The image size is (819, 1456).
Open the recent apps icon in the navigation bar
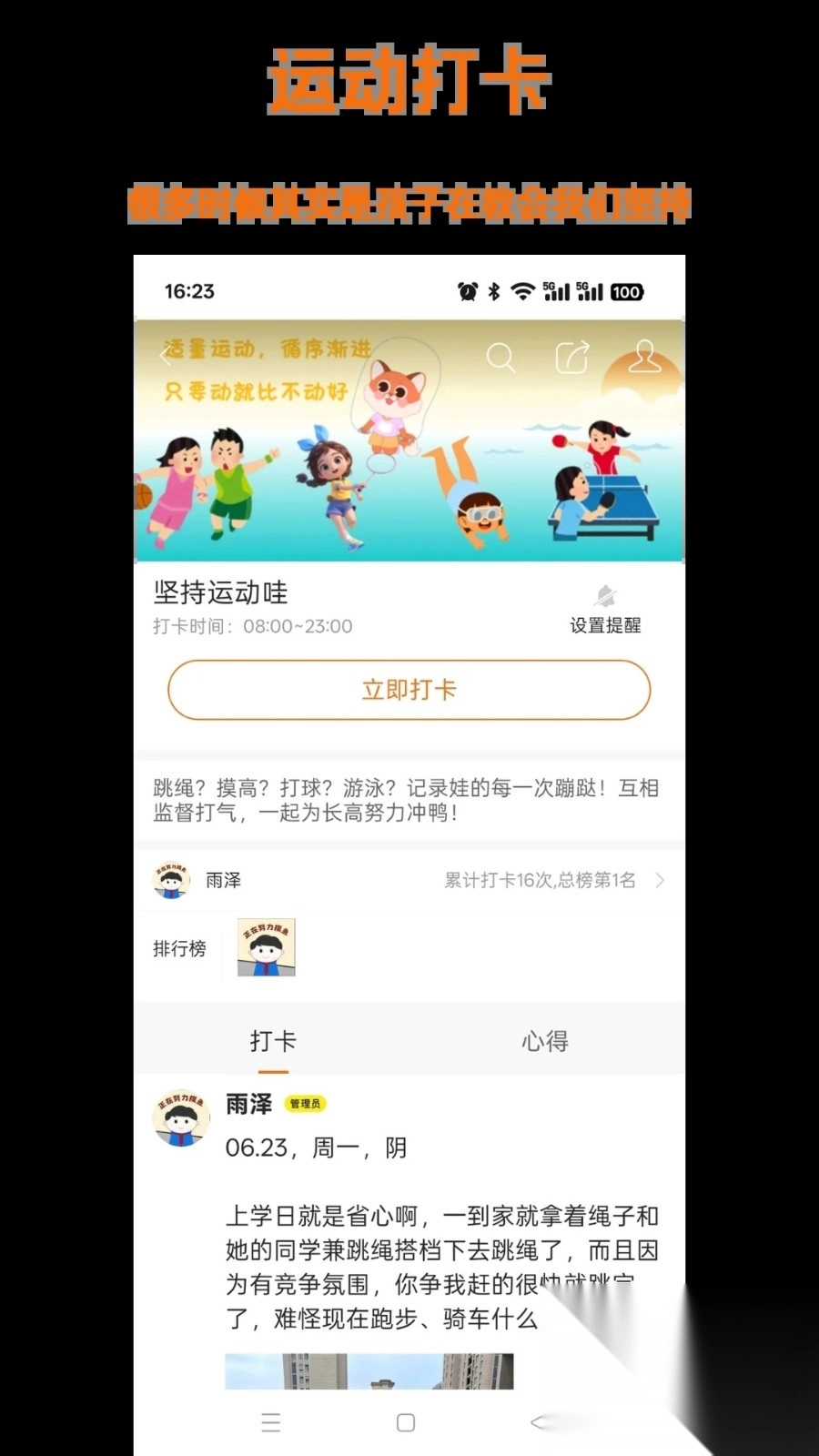tap(270, 1422)
